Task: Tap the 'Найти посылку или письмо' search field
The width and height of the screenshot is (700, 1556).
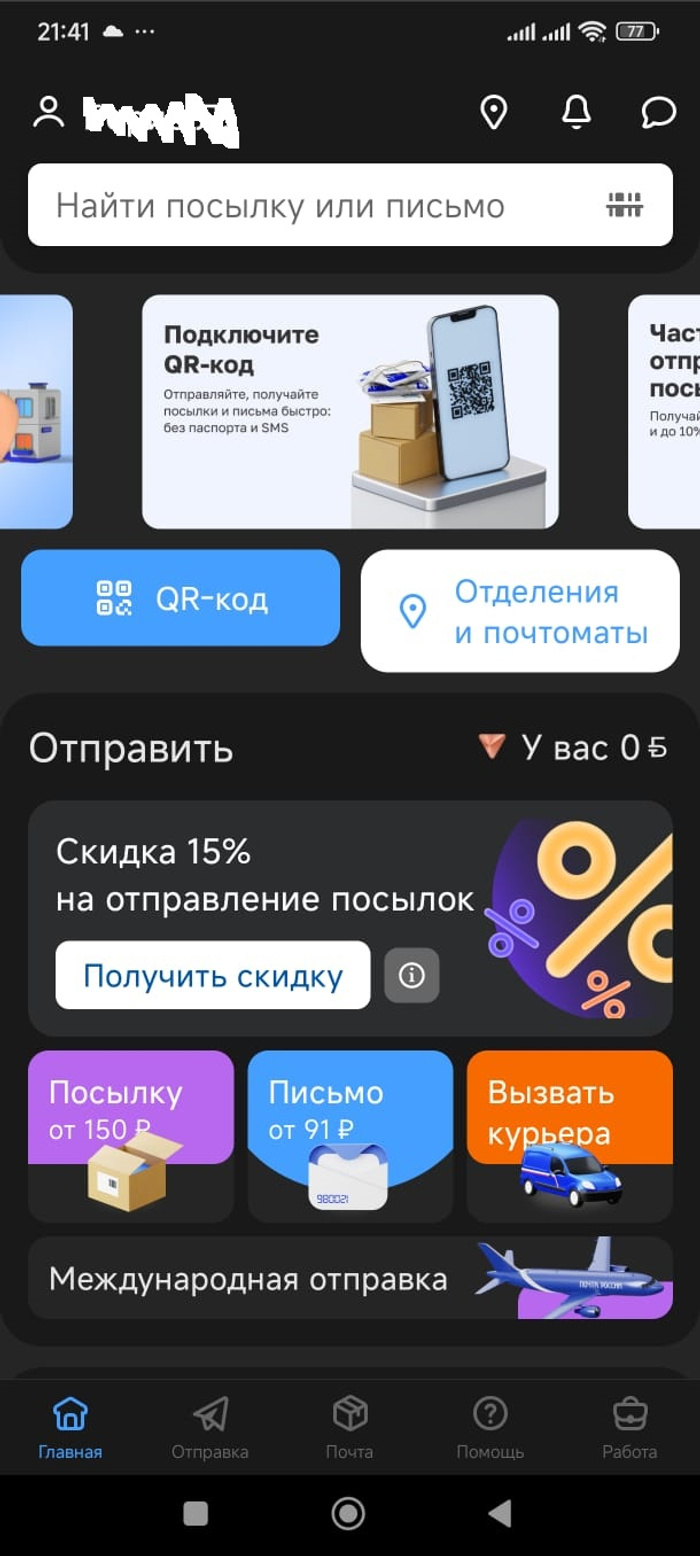Action: tap(300, 206)
